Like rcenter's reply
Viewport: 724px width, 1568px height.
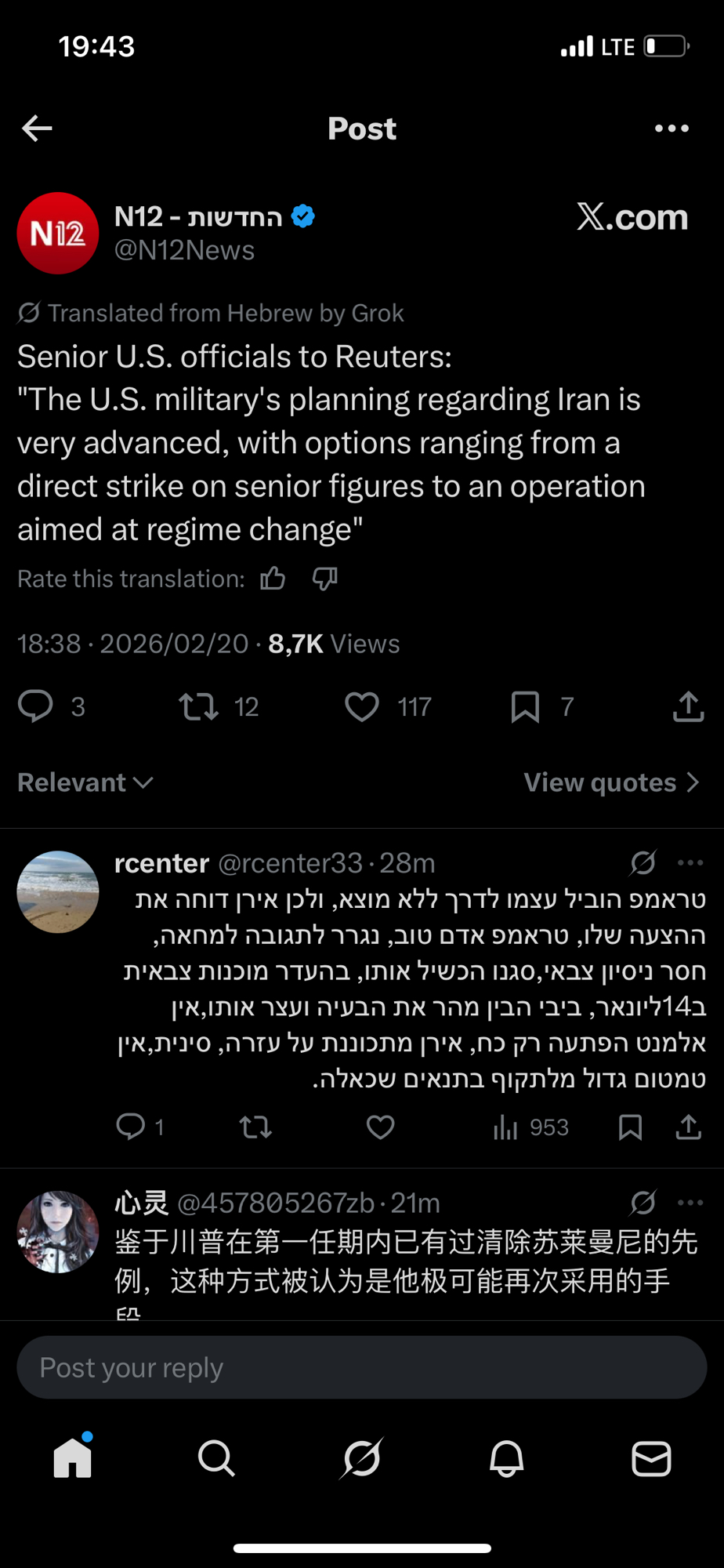(381, 1127)
